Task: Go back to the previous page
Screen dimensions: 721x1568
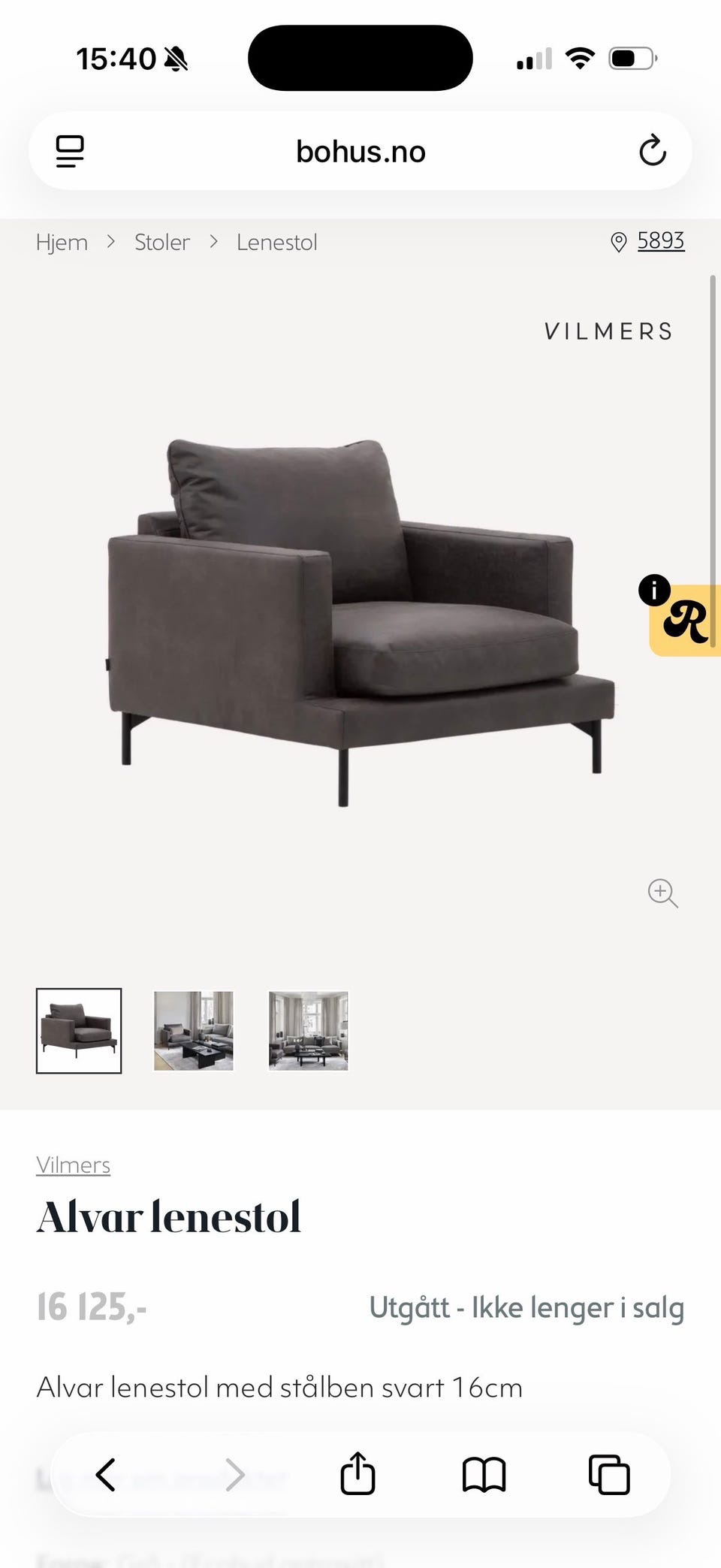Action: pyautogui.click(x=106, y=1474)
